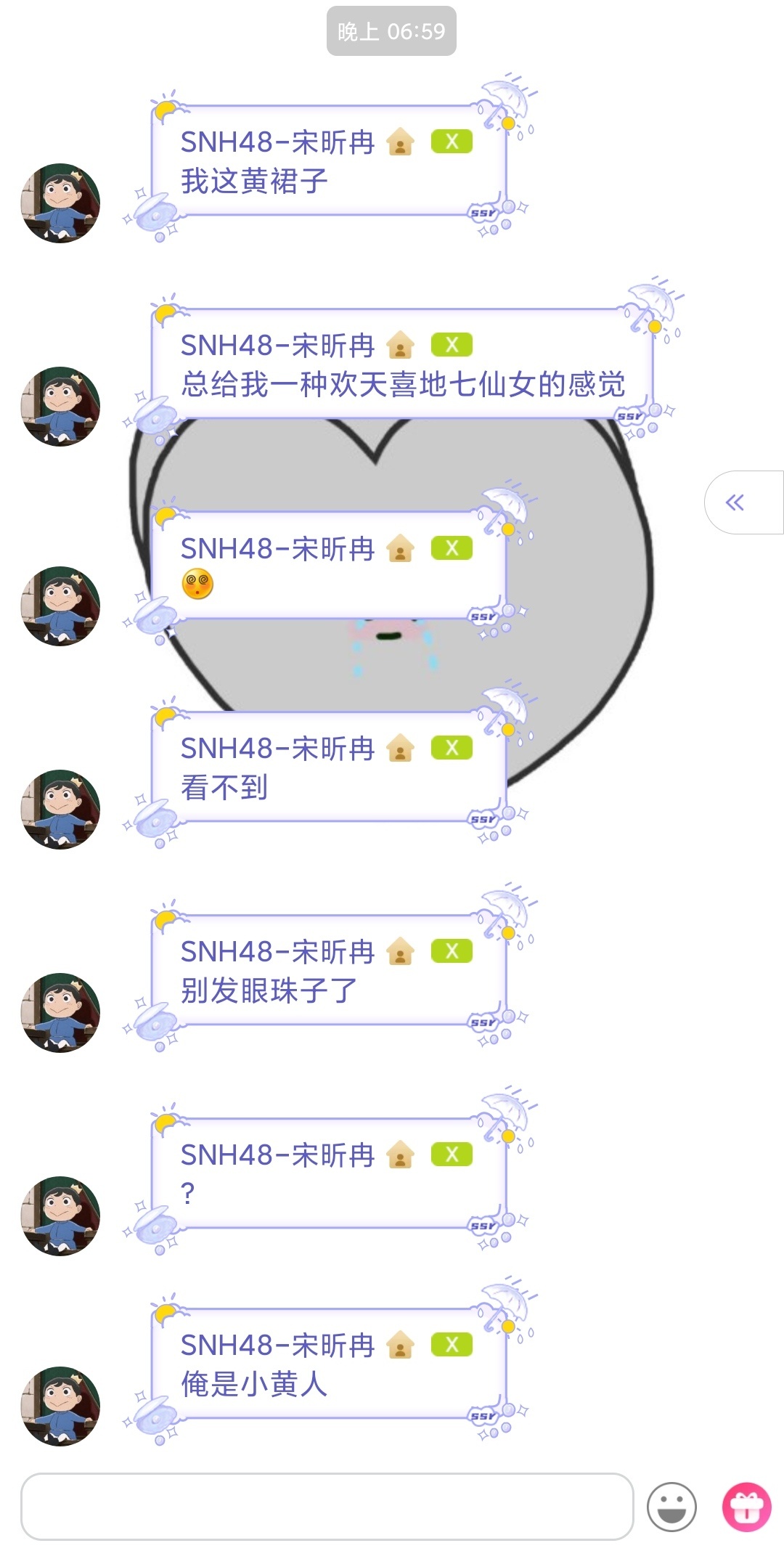Open the gift button
Viewport: 784px width, 1551px height.
[x=746, y=1507]
